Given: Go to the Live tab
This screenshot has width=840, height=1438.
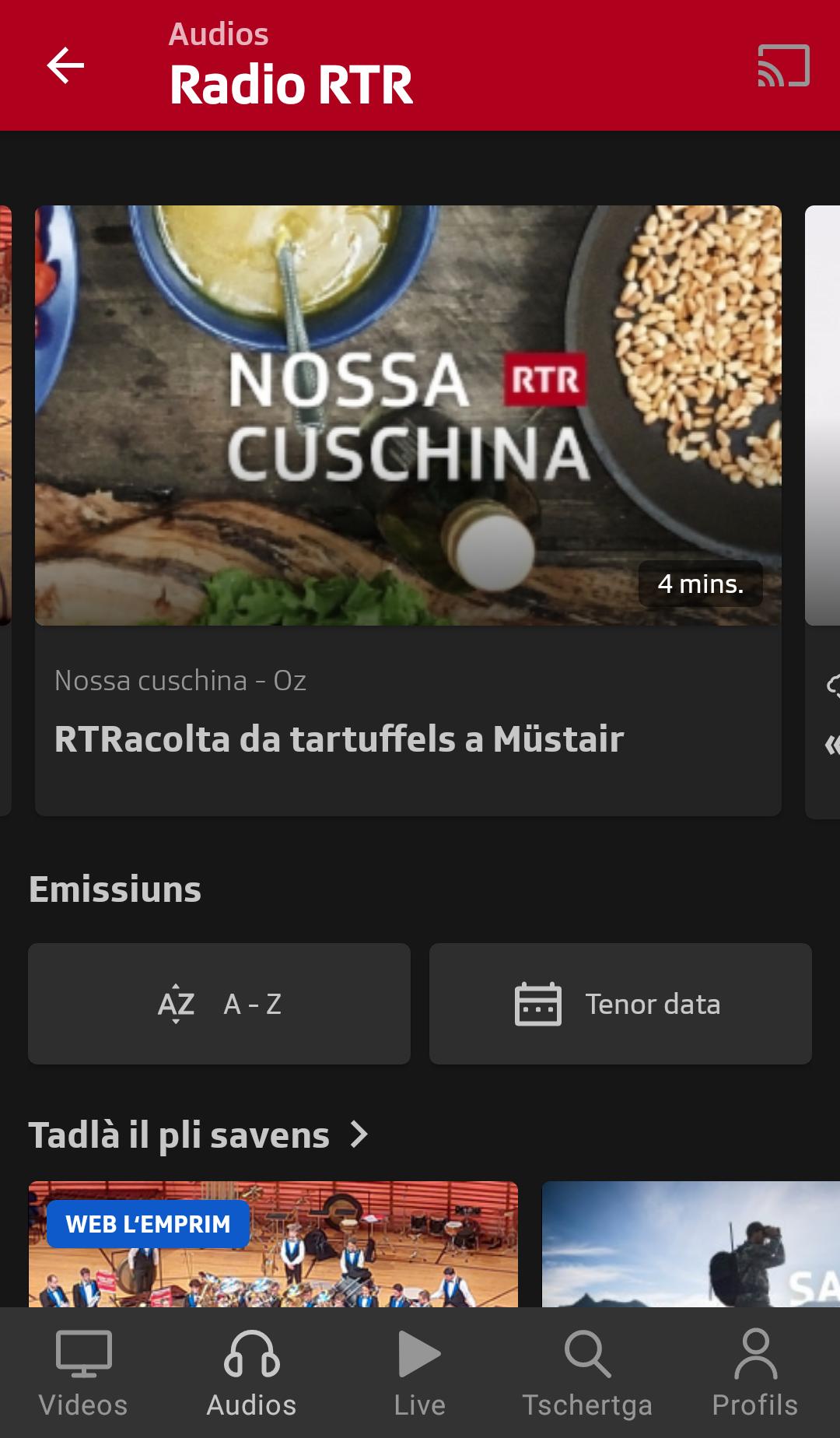Looking at the screenshot, I should point(419,1374).
